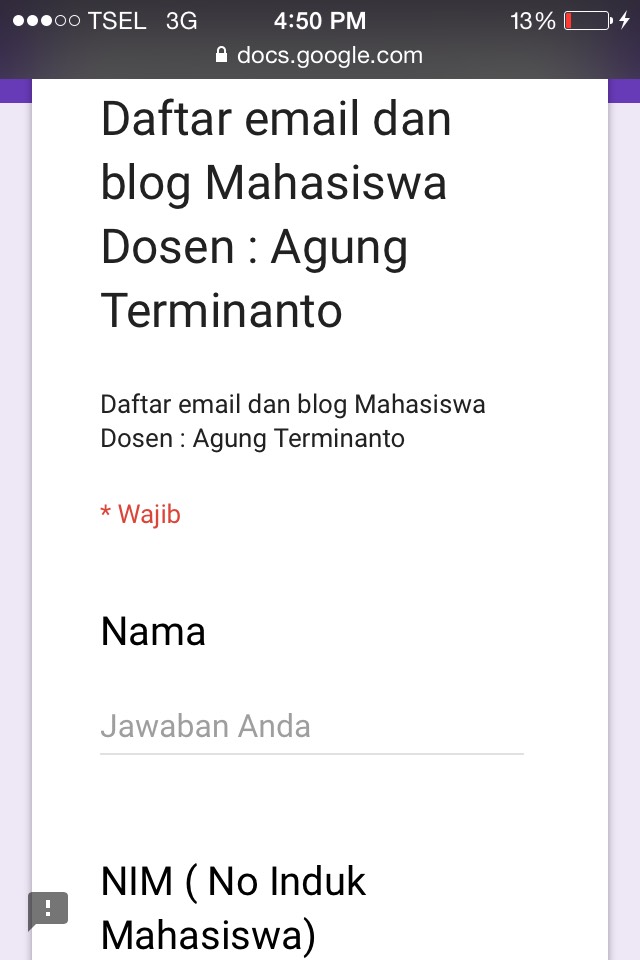Tap the Nama answer field
The width and height of the screenshot is (640, 960).
[x=311, y=727]
